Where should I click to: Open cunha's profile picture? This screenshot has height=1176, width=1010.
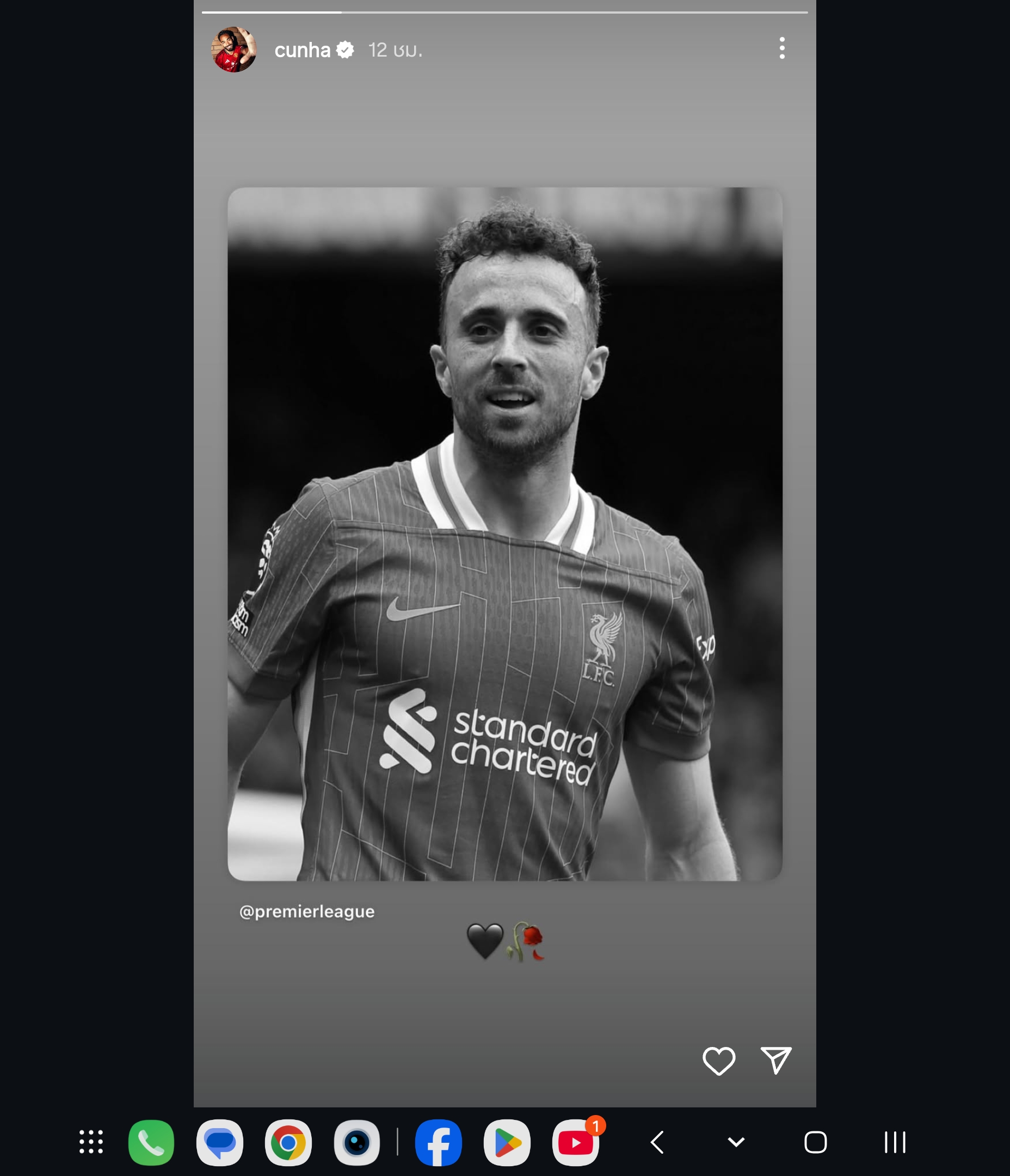[x=234, y=50]
